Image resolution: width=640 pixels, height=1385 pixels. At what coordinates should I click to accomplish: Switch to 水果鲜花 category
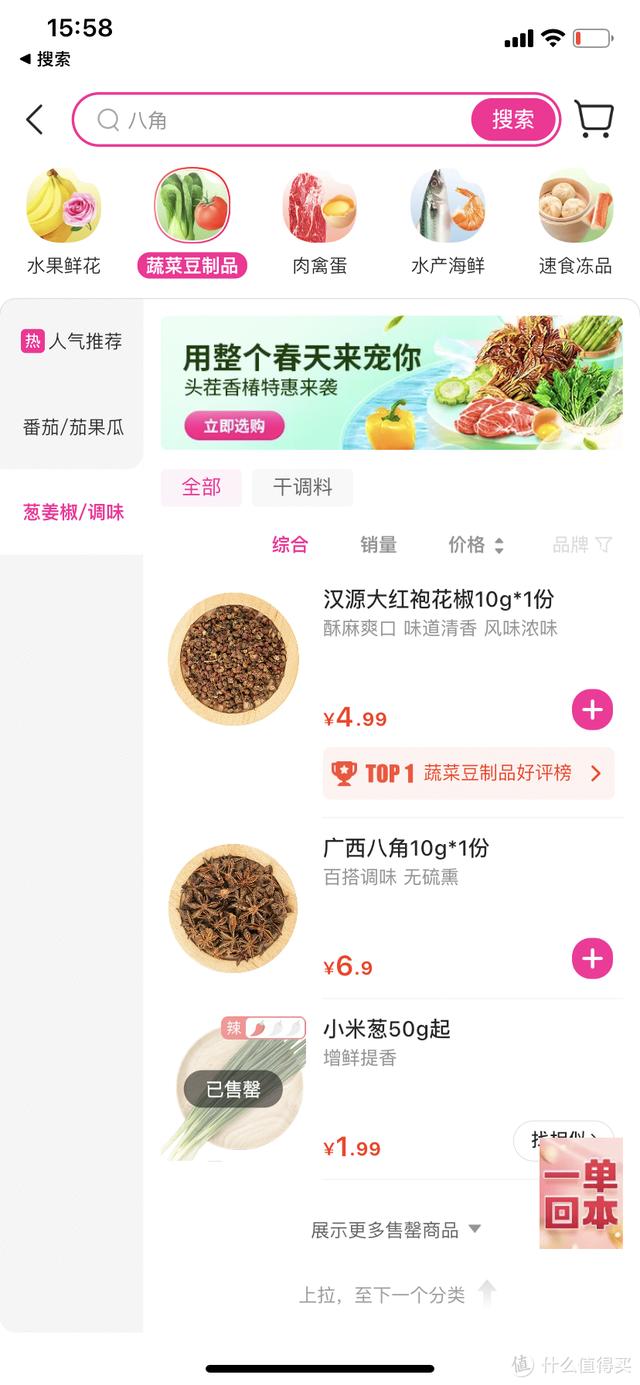[x=63, y=222]
